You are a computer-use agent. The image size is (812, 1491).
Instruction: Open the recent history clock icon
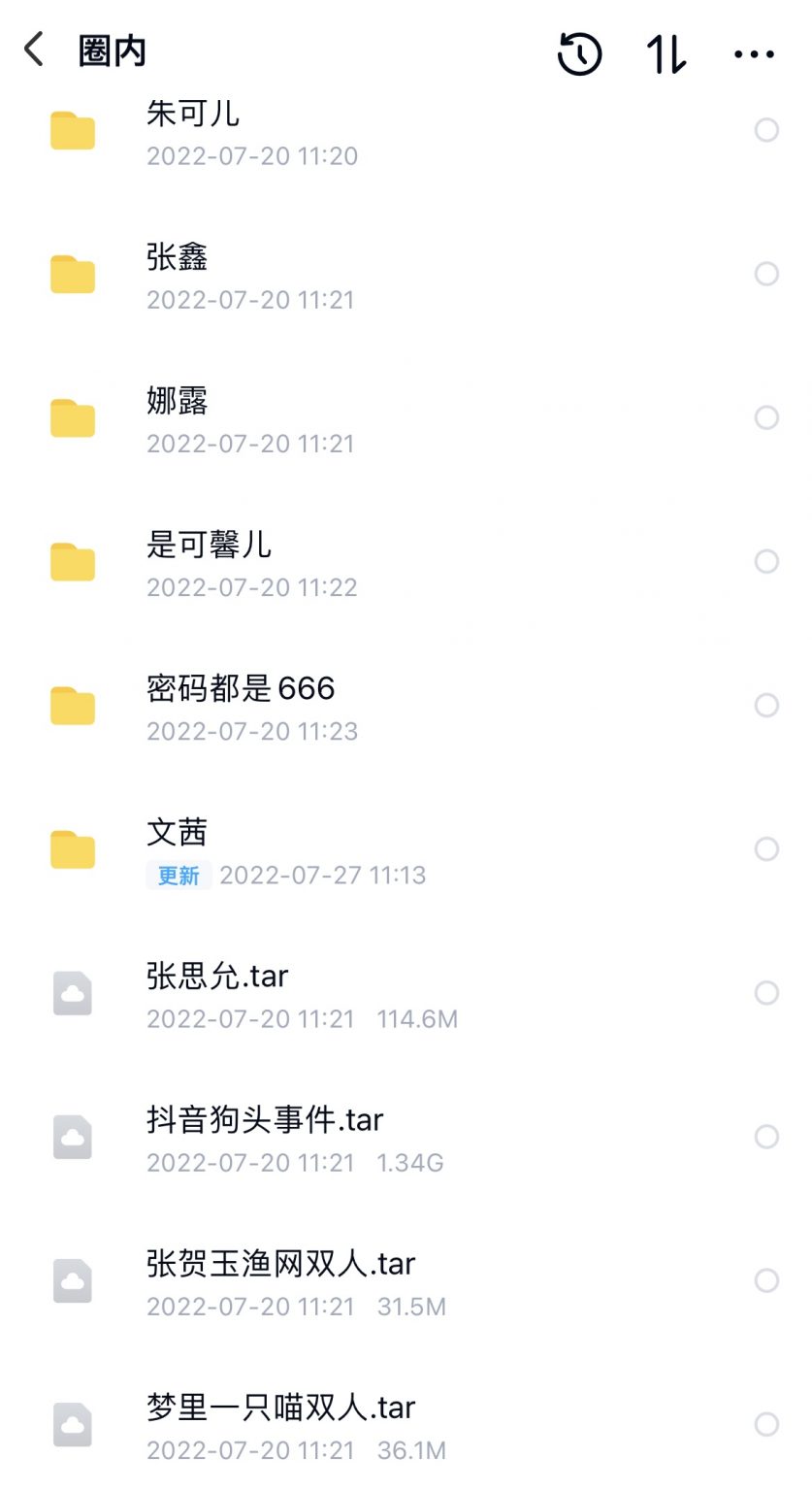579,53
